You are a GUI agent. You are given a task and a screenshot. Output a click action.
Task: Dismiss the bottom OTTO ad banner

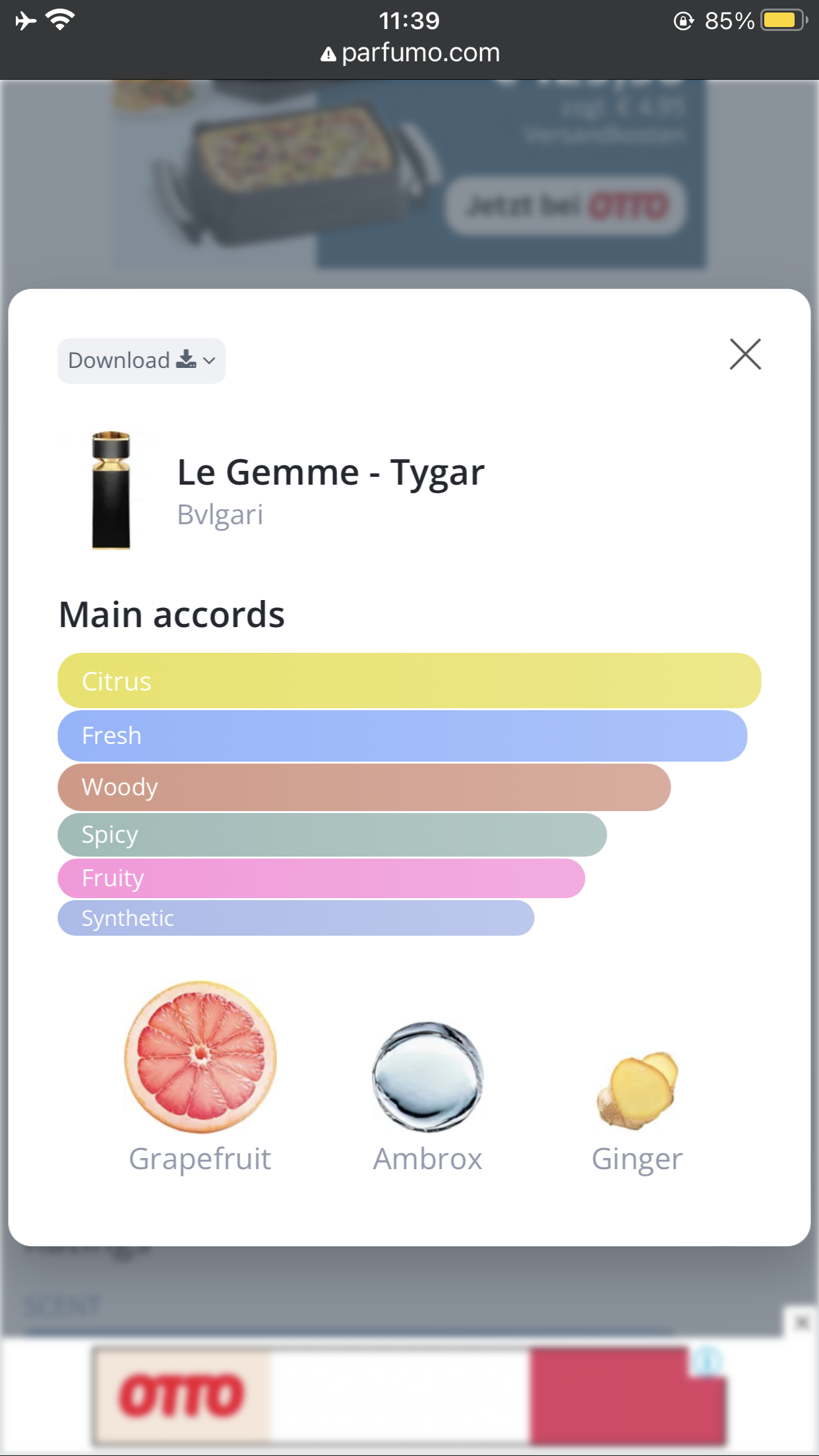coord(801,1322)
